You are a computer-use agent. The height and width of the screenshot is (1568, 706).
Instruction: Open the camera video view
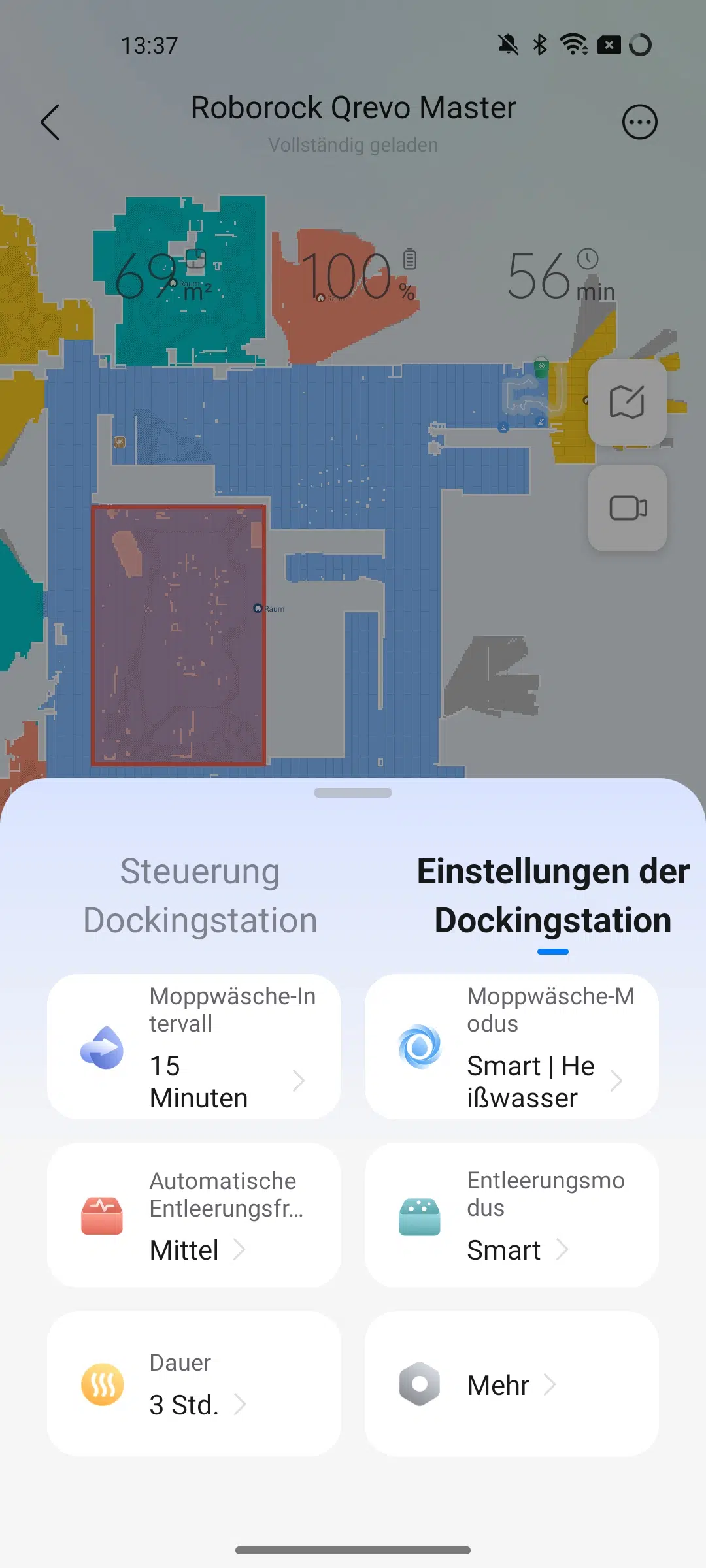(x=627, y=508)
